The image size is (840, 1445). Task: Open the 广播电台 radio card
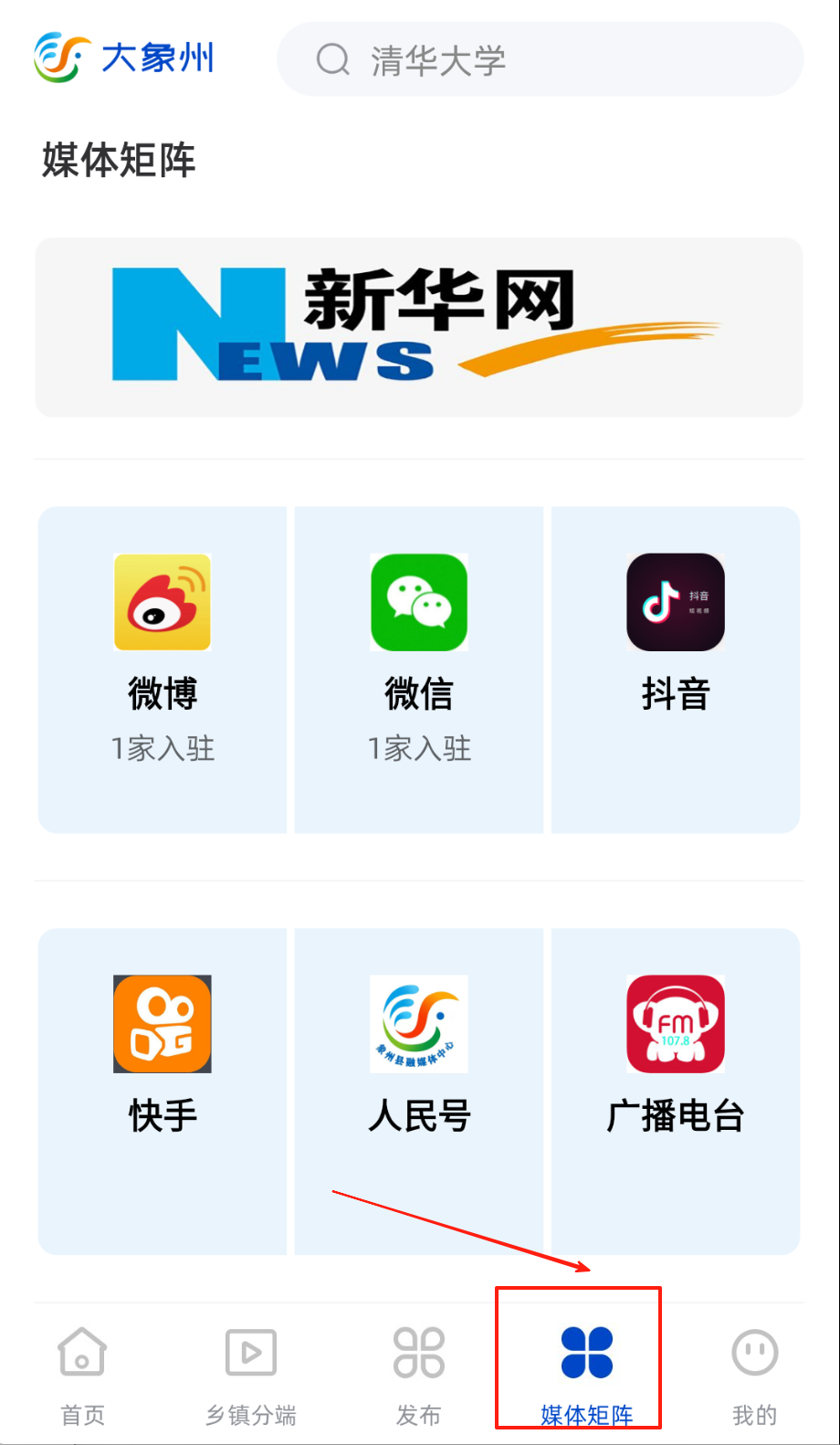[676, 1091]
